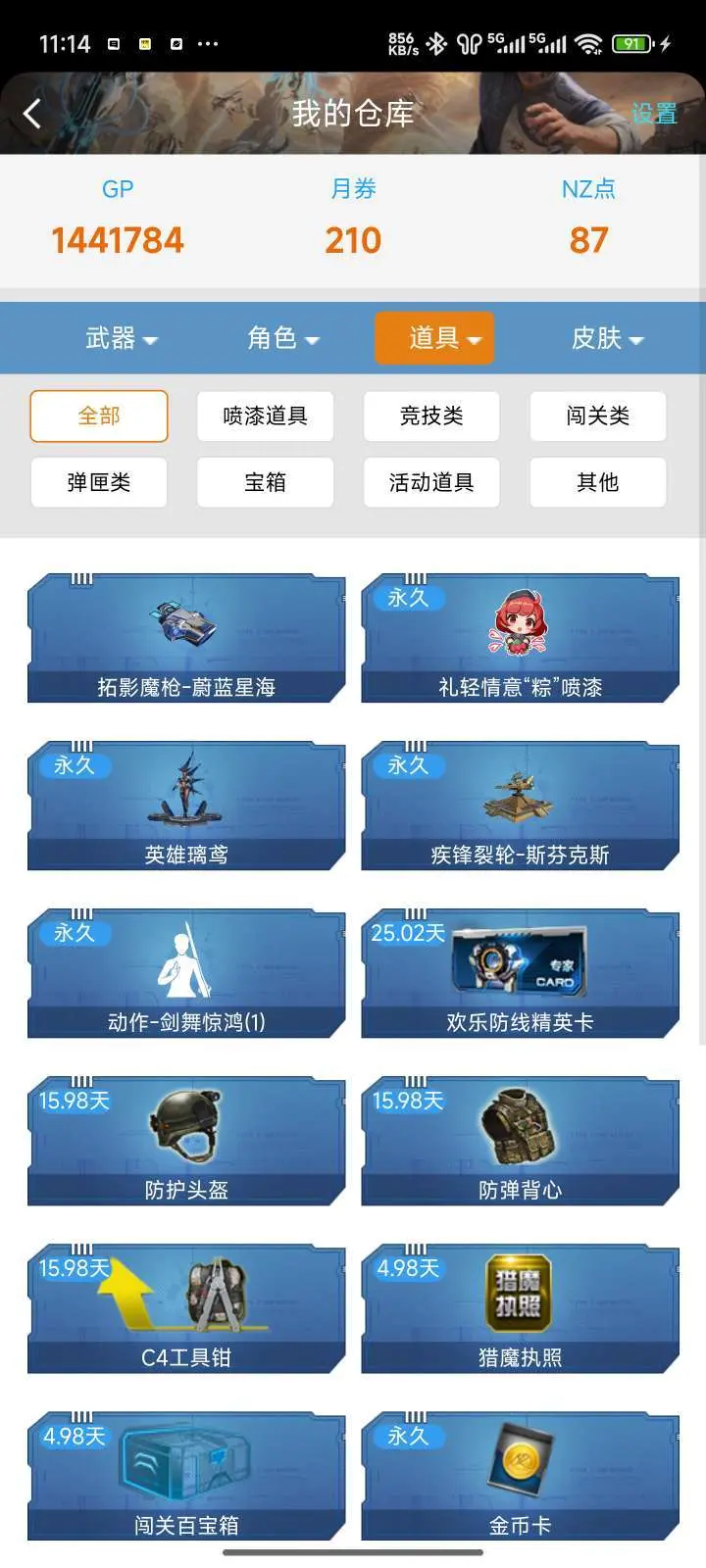
Task: Expand the 角色 dropdown
Action: [x=283, y=338]
